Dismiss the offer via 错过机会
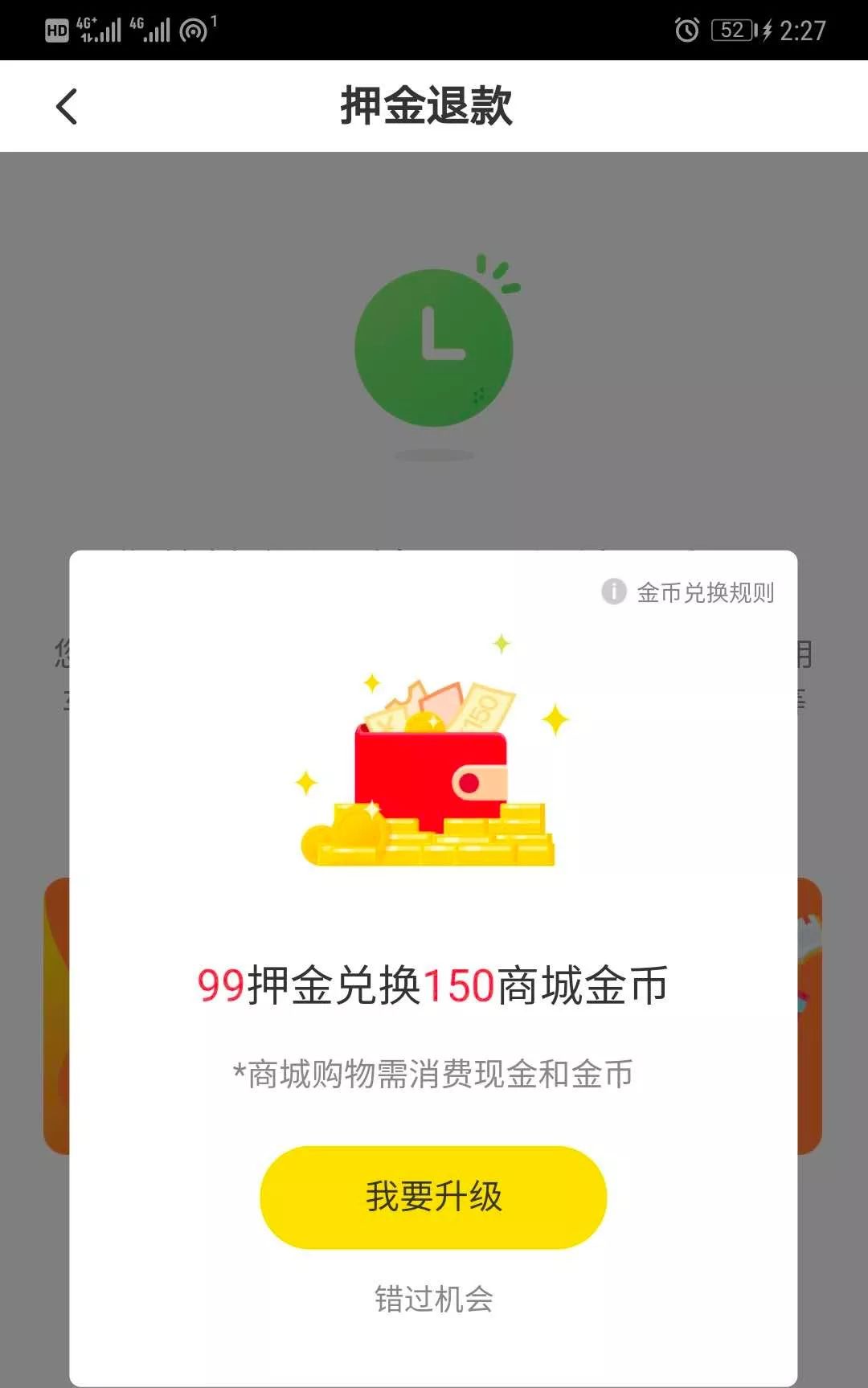Viewport: 868px width, 1388px height. point(433,1299)
